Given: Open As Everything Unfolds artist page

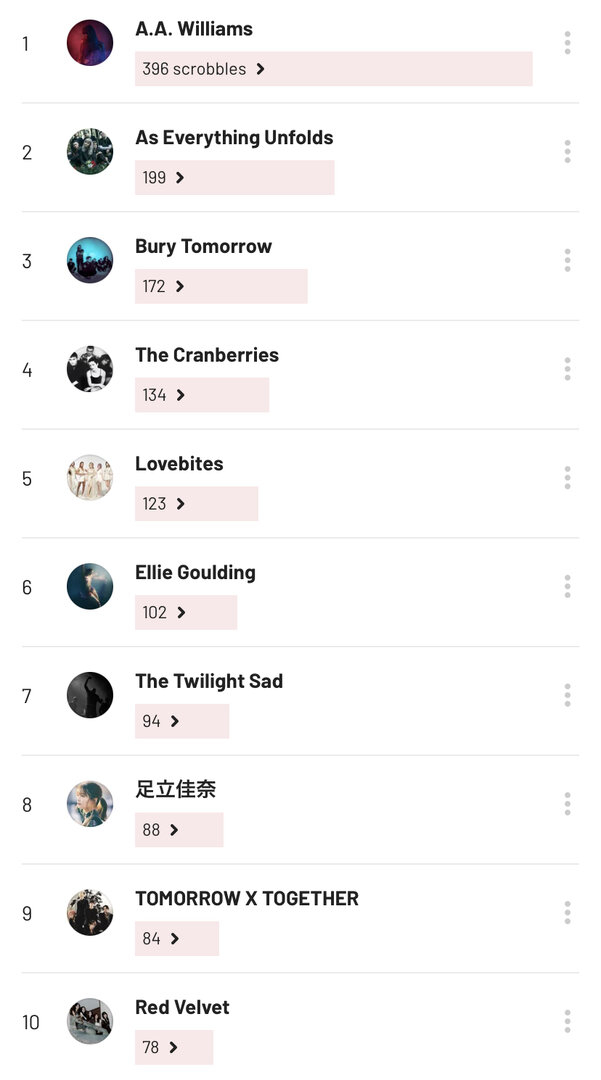Looking at the screenshot, I should tap(234, 138).
